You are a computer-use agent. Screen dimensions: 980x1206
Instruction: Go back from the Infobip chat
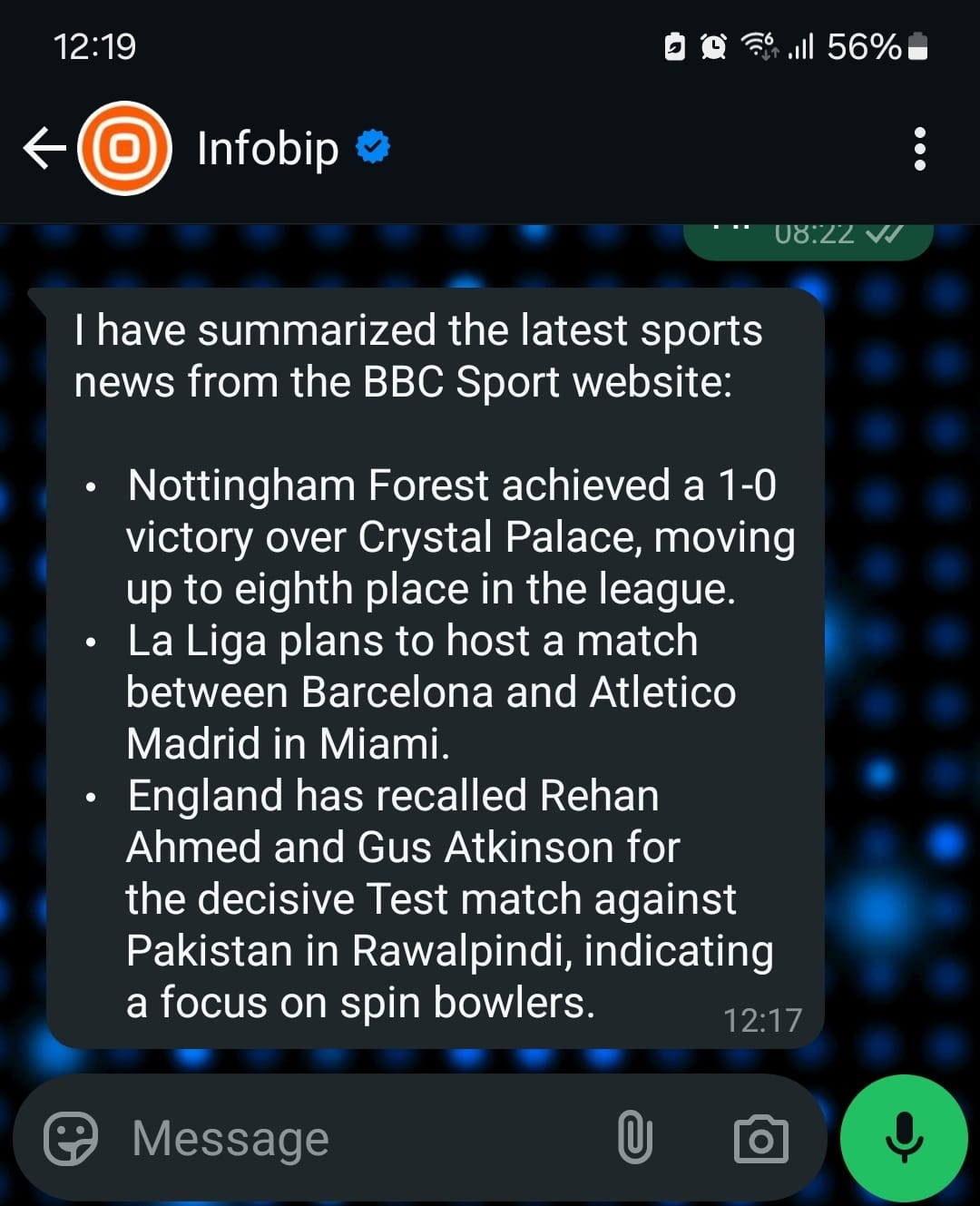click(x=44, y=148)
